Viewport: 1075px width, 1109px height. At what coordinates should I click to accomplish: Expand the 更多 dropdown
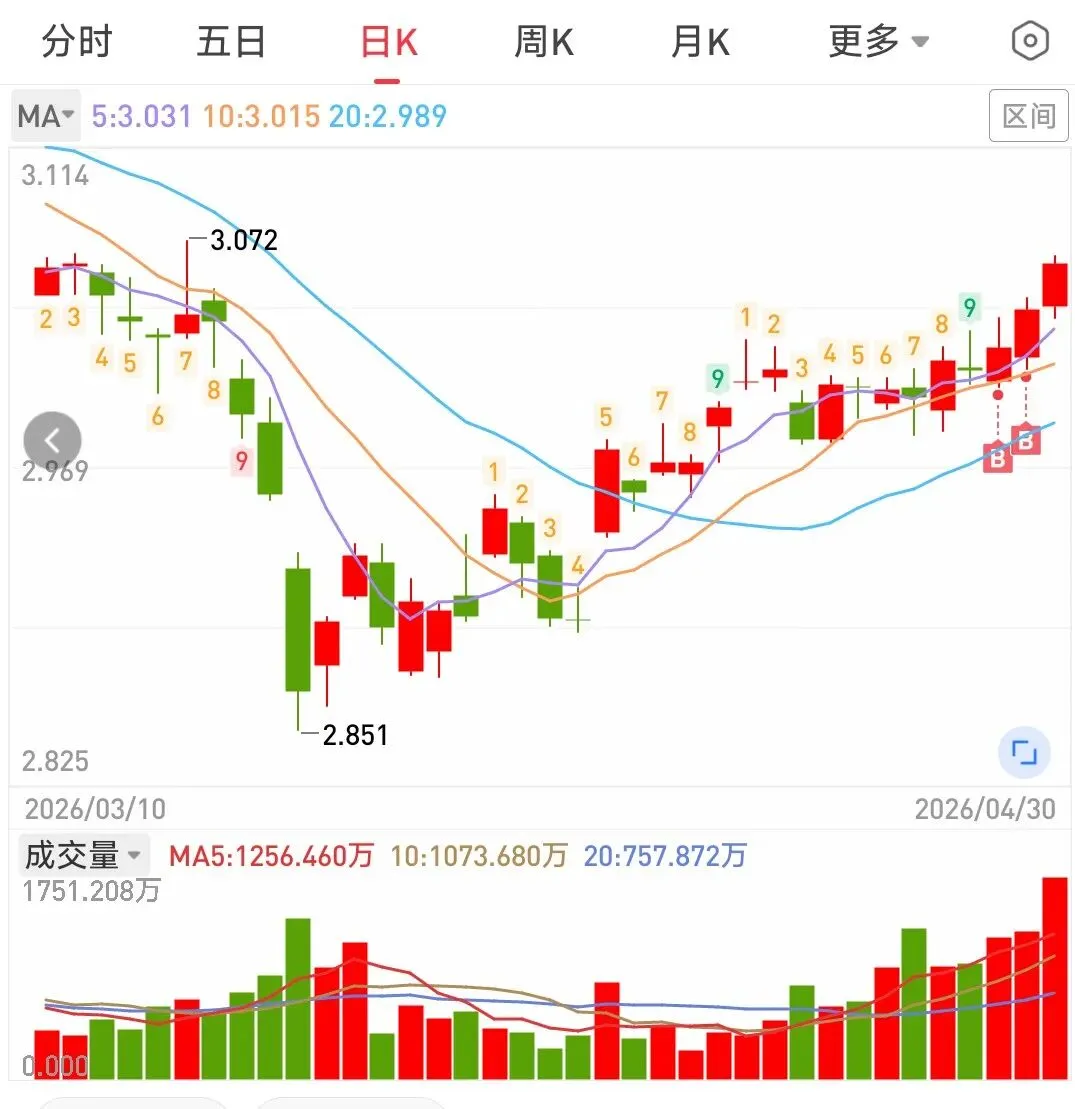[x=878, y=42]
